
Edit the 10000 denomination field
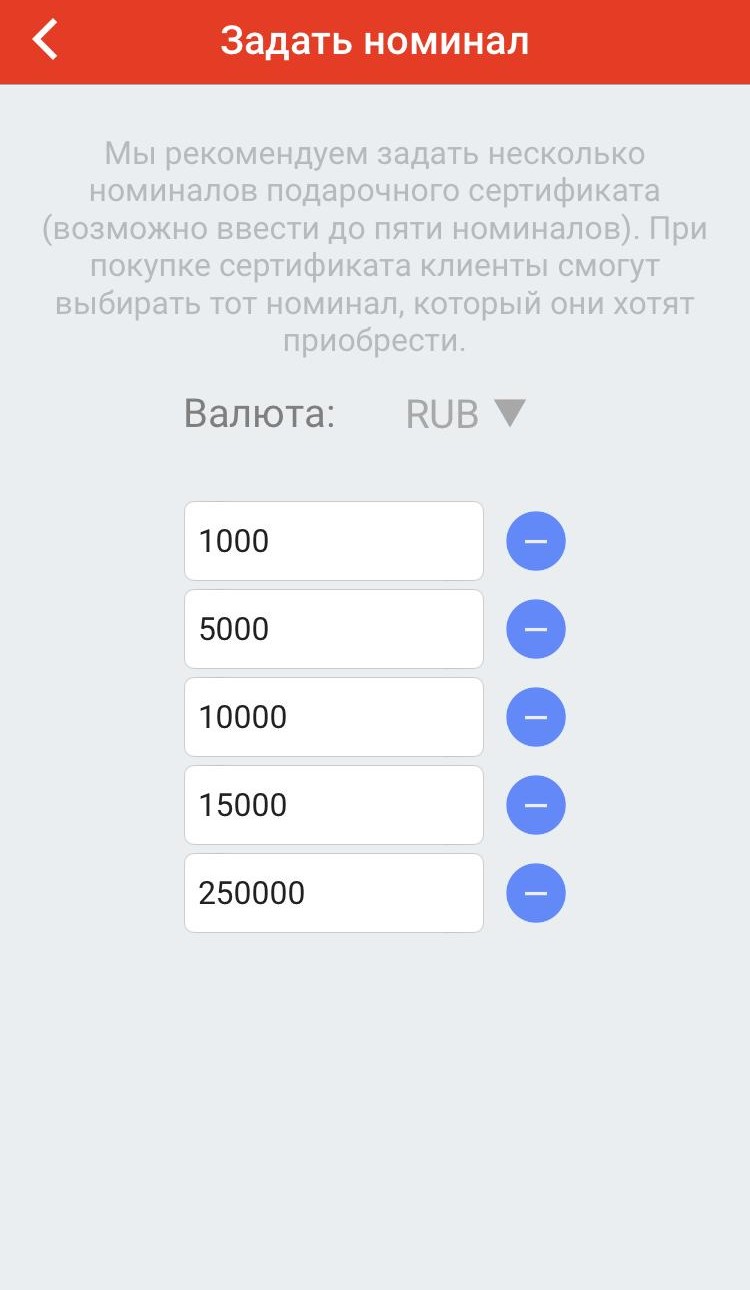pos(334,717)
